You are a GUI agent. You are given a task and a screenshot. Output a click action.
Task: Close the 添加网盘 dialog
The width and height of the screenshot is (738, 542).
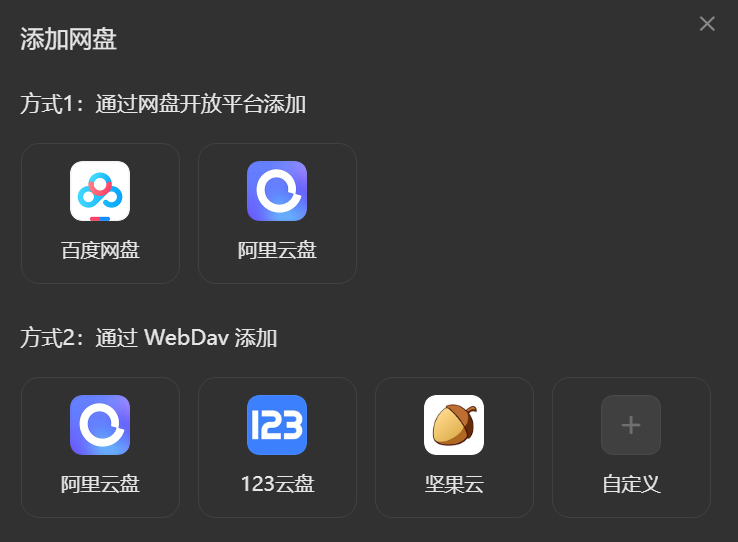pyautogui.click(x=707, y=24)
